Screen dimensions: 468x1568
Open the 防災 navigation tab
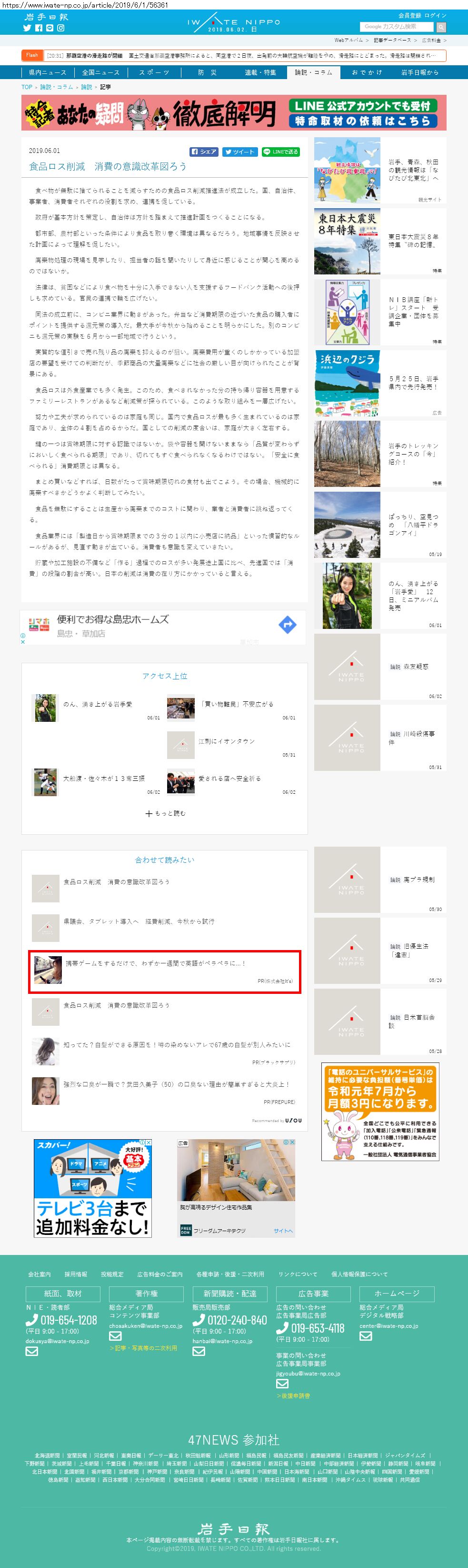[x=207, y=72]
